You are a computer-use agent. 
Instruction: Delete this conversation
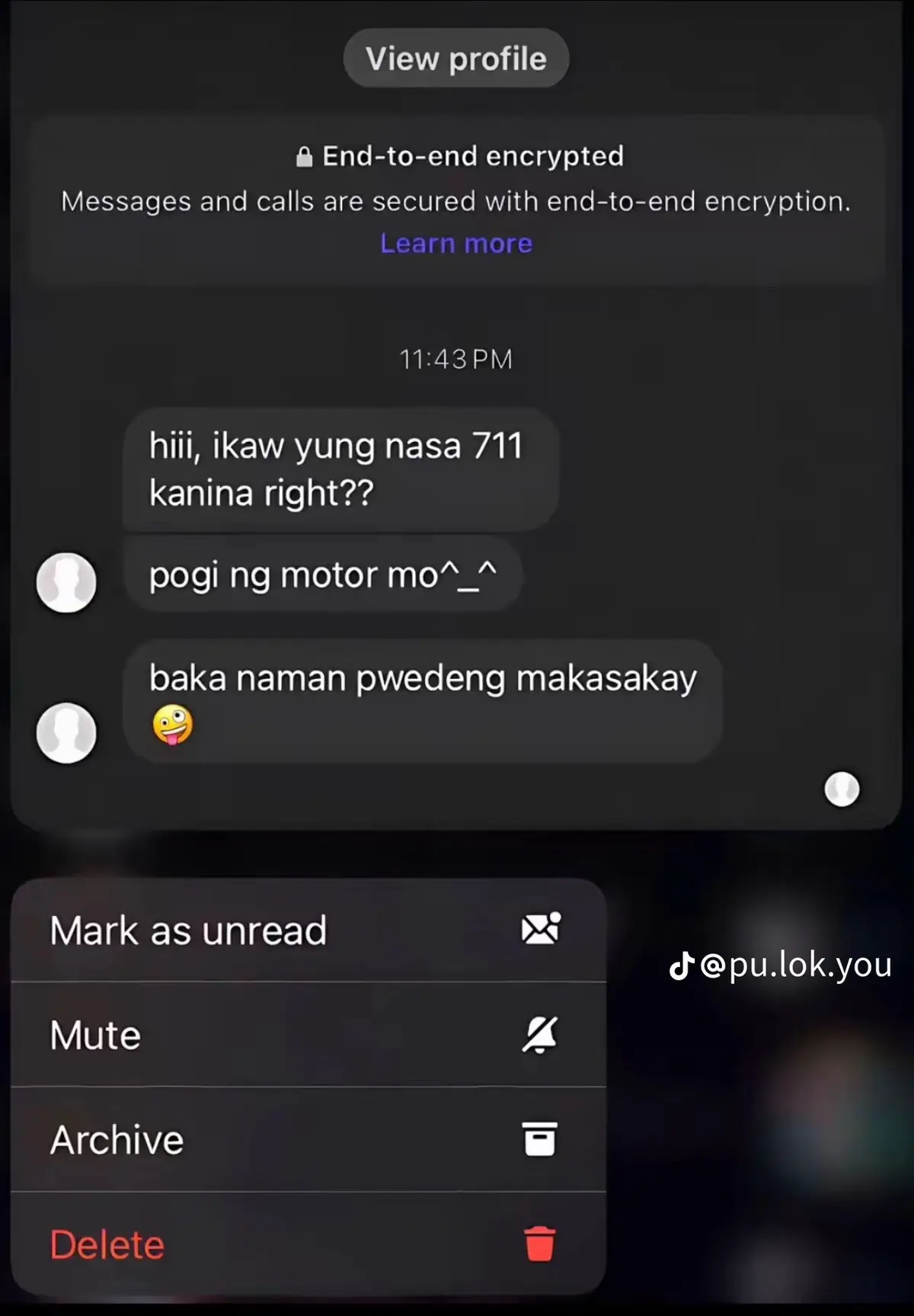click(308, 1244)
